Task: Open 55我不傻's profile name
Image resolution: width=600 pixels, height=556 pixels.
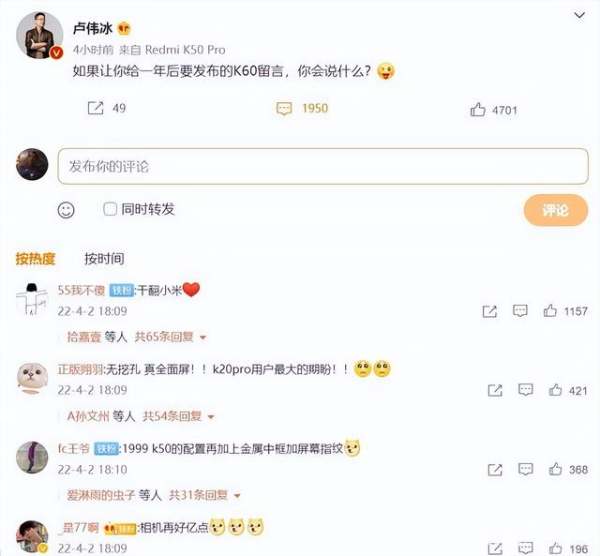Action: 80,289
